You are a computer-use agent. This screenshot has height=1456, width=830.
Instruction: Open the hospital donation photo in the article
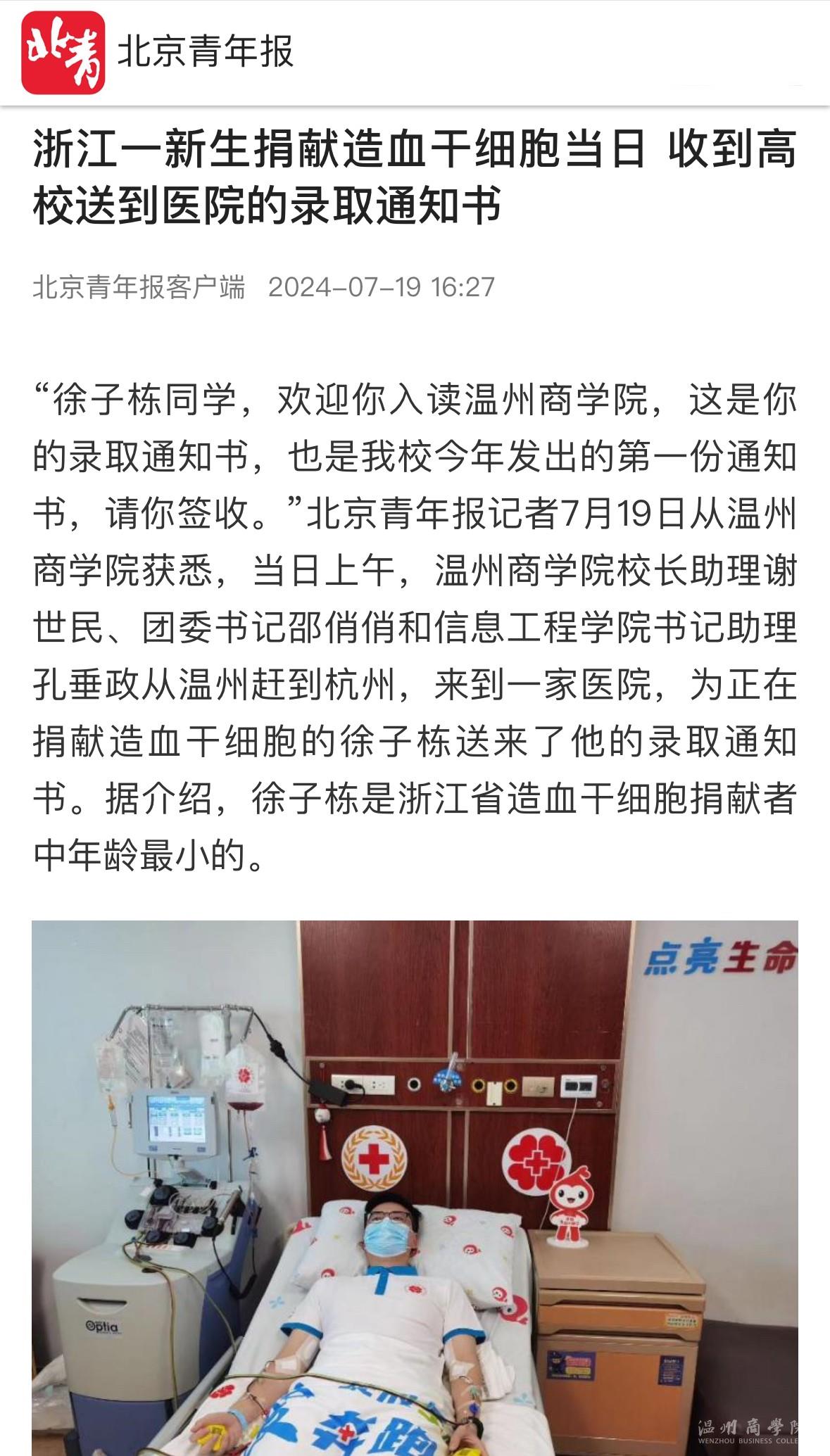click(415, 1186)
